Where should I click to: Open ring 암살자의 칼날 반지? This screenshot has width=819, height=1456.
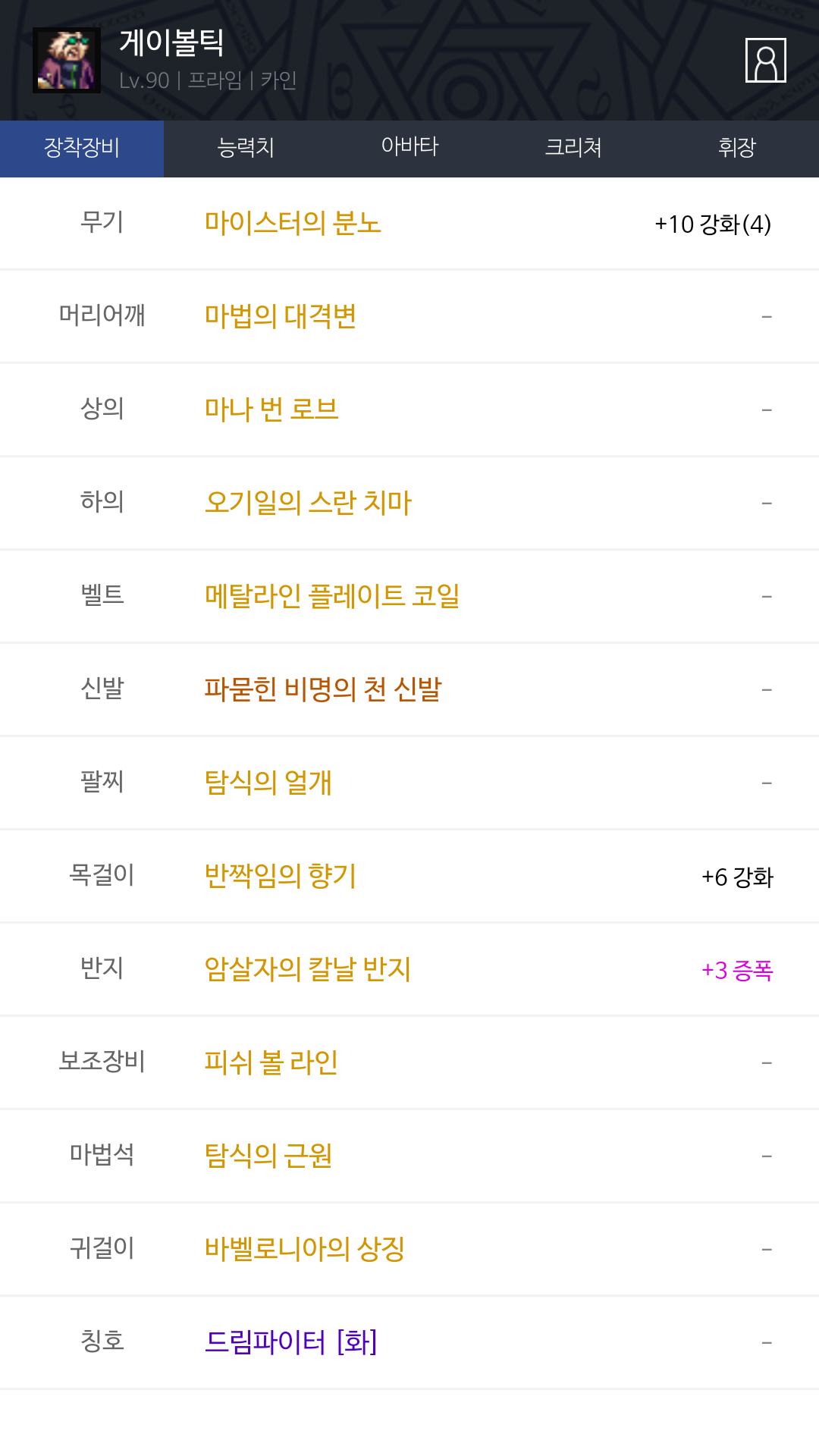pos(308,969)
